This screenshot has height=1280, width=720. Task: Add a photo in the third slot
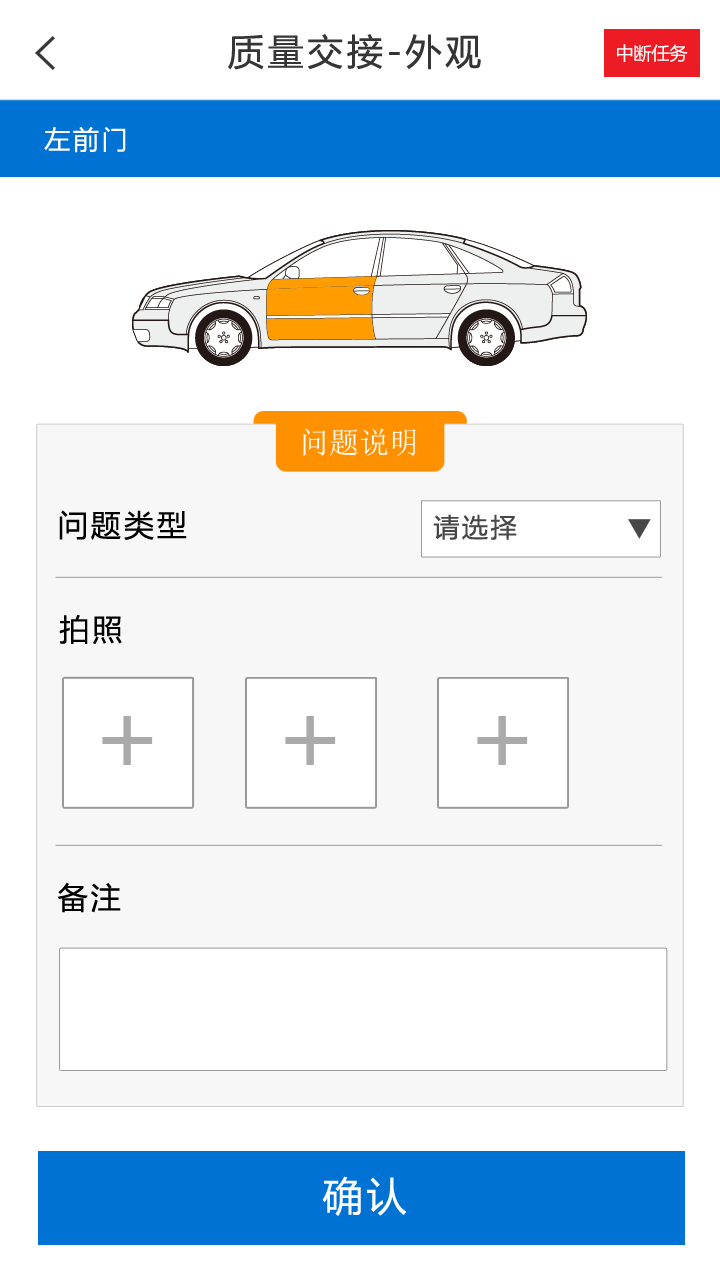[503, 742]
